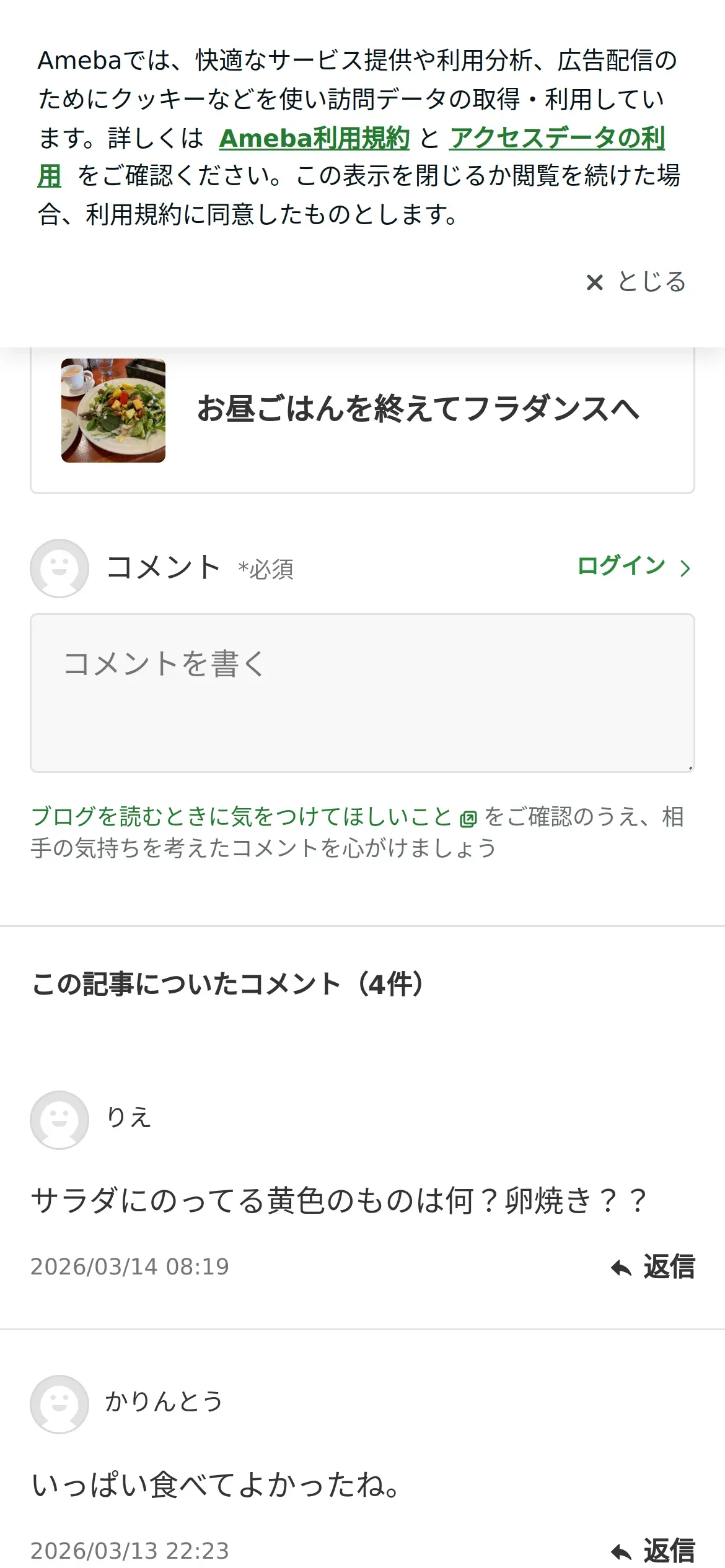Focus the コメントを書く text box
The height and width of the screenshot is (1568, 725).
[362, 692]
